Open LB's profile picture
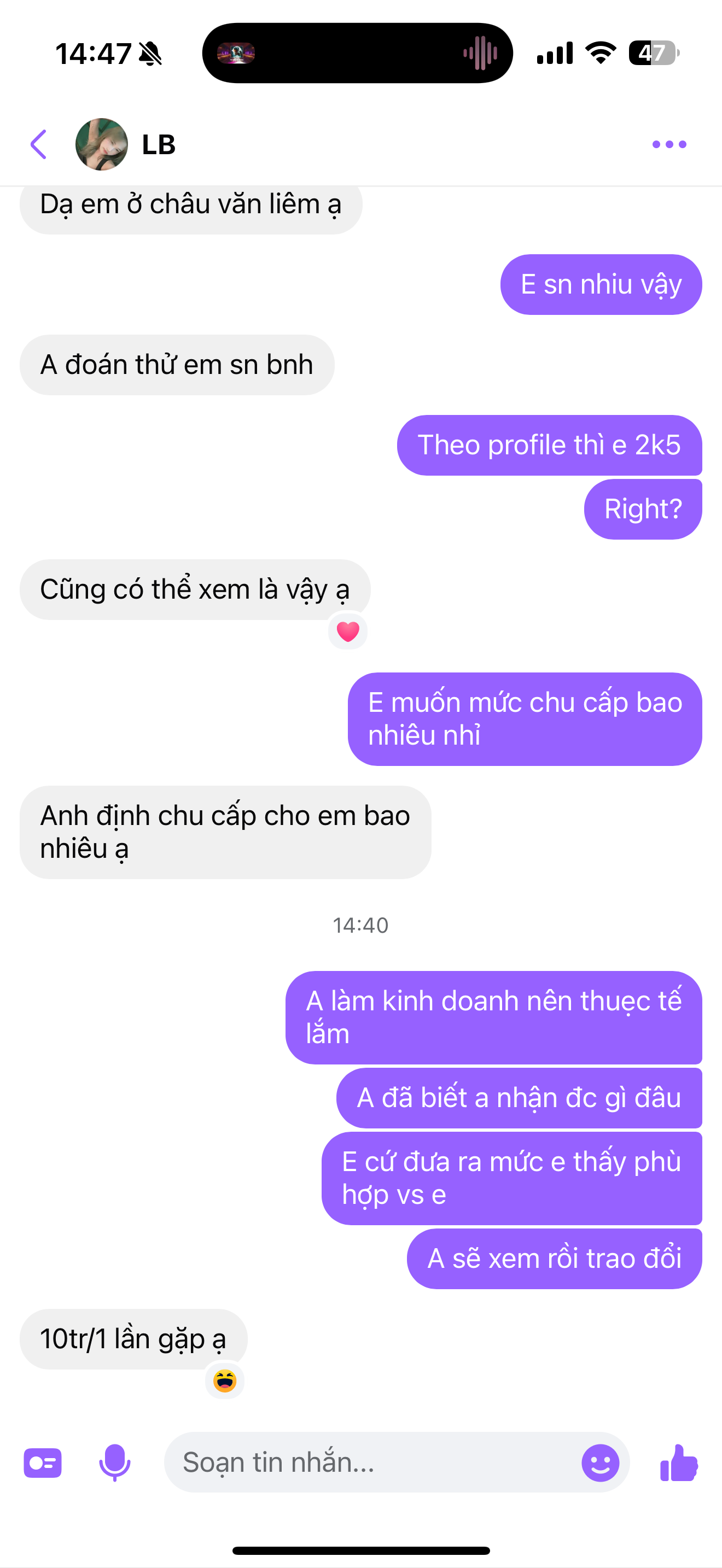The image size is (722, 1568). point(102,144)
